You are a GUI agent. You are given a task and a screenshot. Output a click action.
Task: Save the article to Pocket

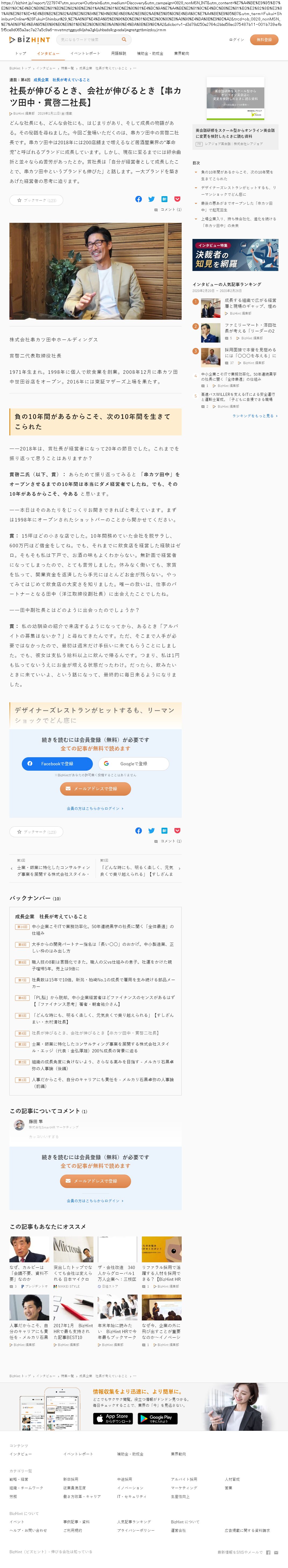177,199
